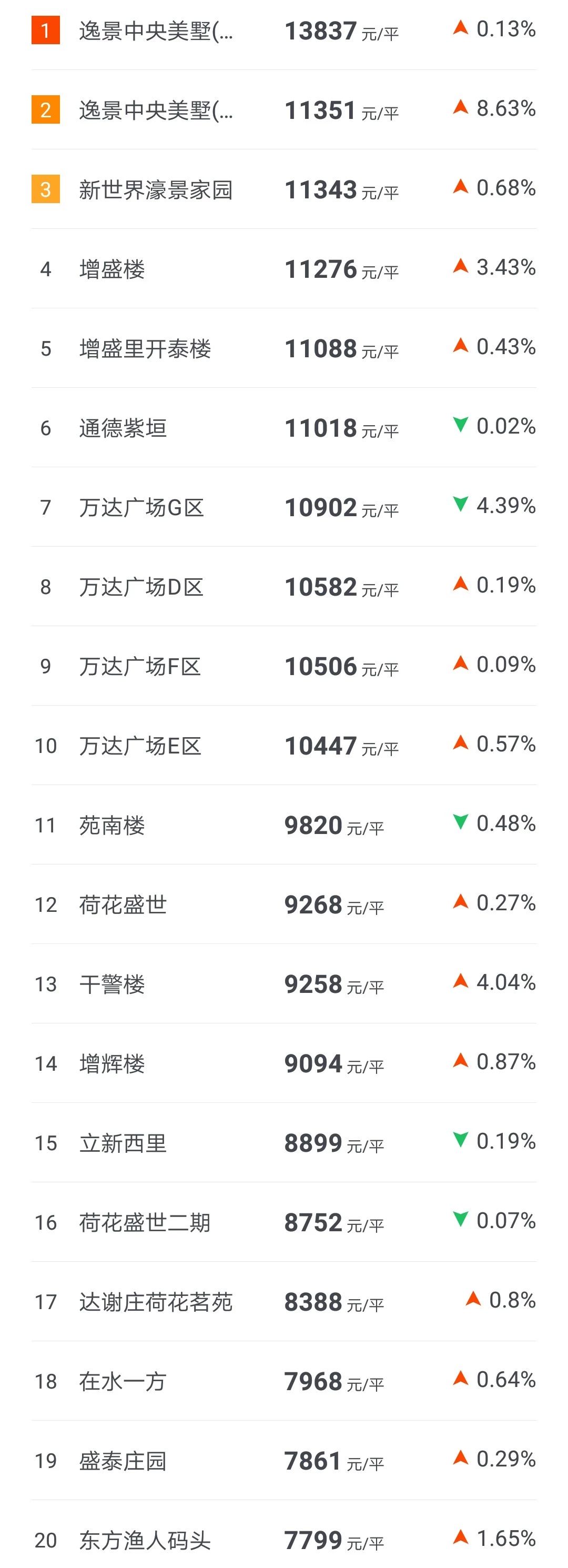Open the rank 2 listing priced 11351
This screenshot has height=1568, width=568.
point(156,110)
